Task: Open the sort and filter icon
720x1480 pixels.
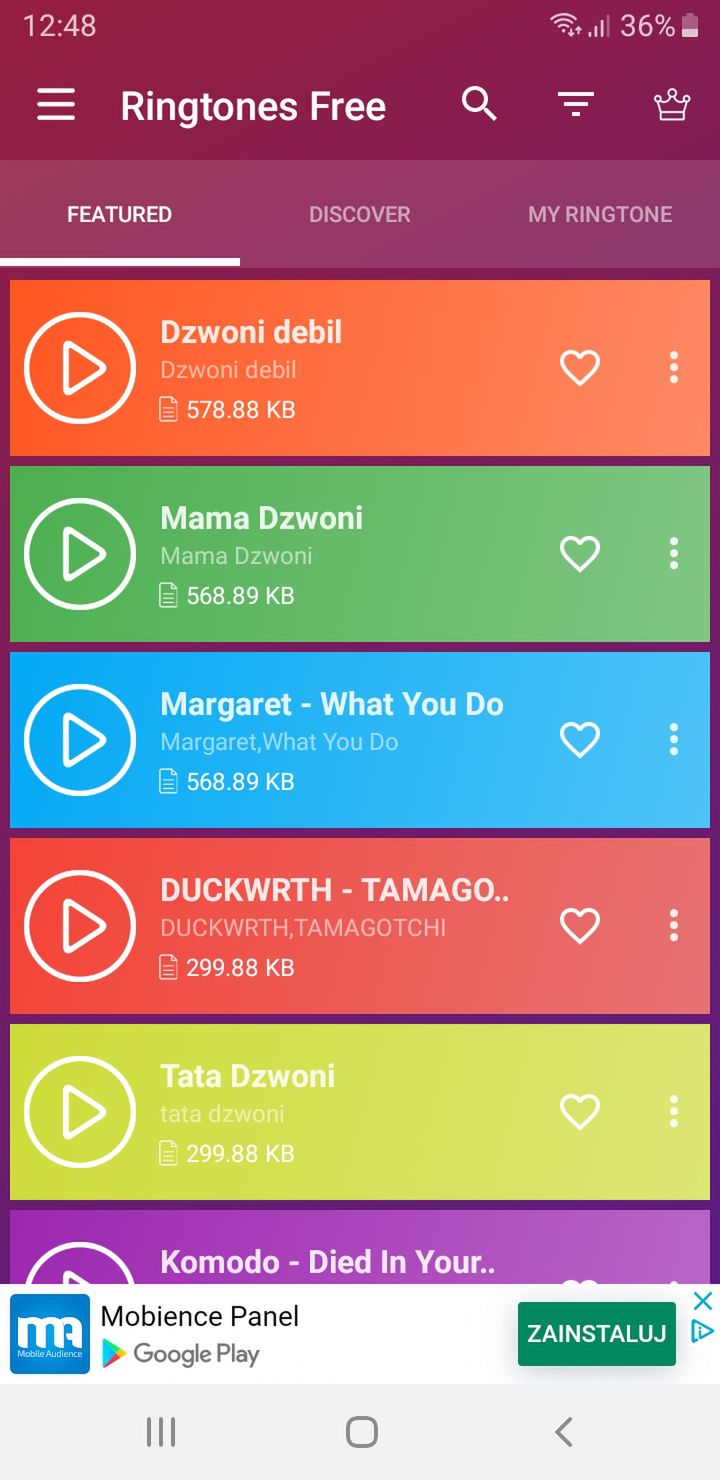Action: [x=575, y=104]
